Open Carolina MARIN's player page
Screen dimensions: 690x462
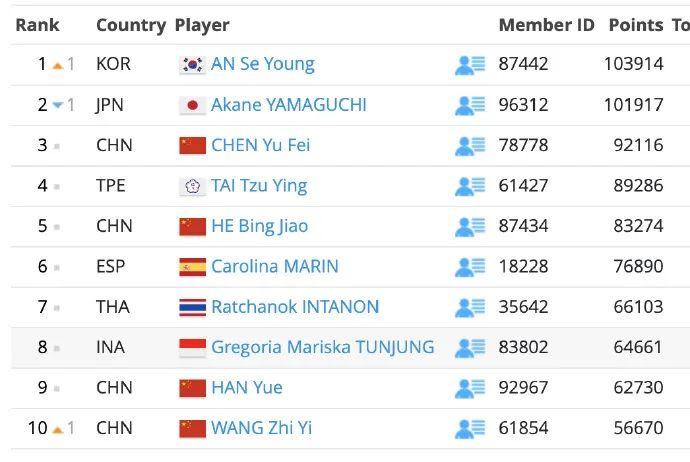pyautogui.click(x=274, y=267)
